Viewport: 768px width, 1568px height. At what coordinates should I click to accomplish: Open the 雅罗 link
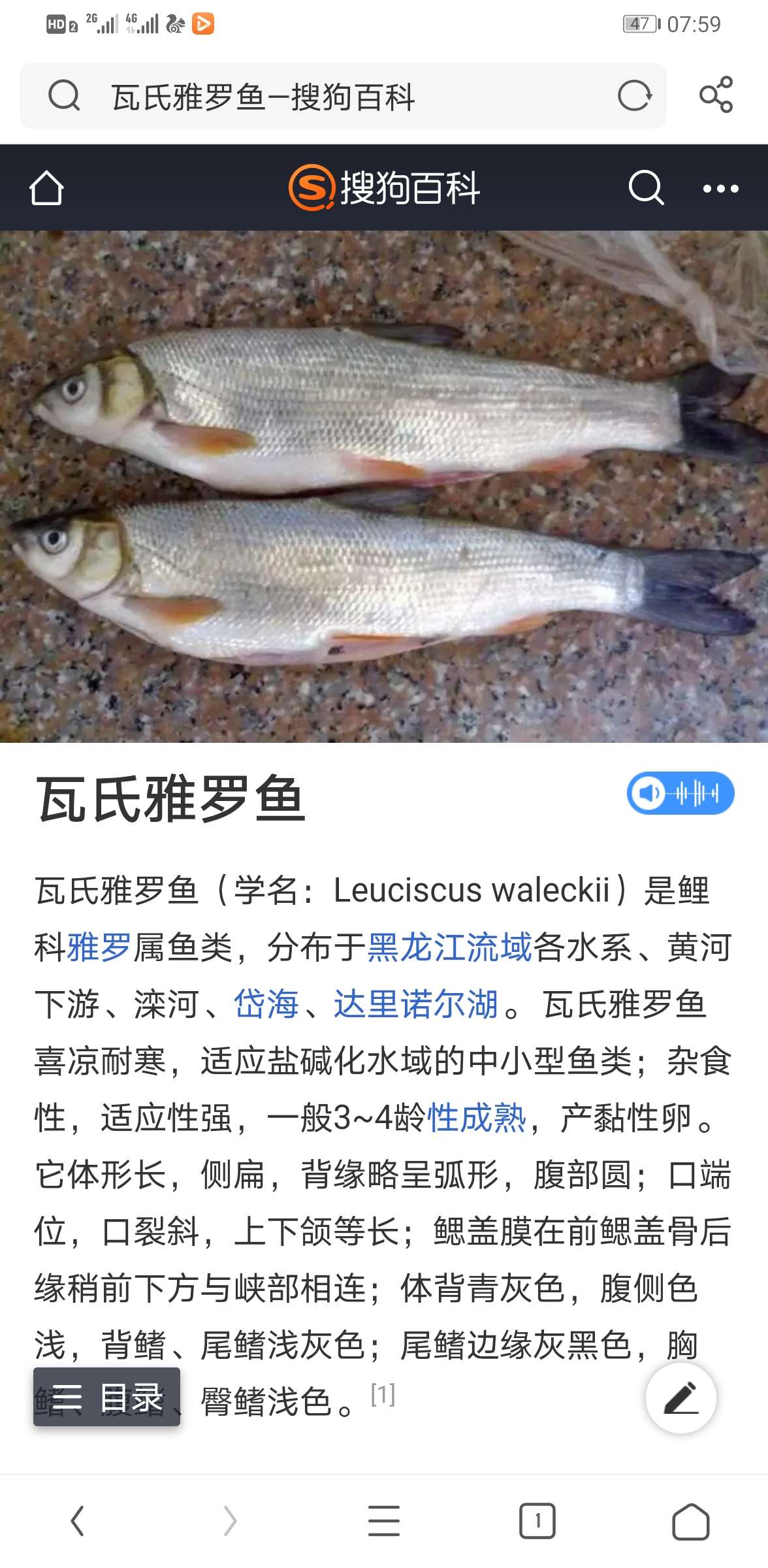pos(99,947)
